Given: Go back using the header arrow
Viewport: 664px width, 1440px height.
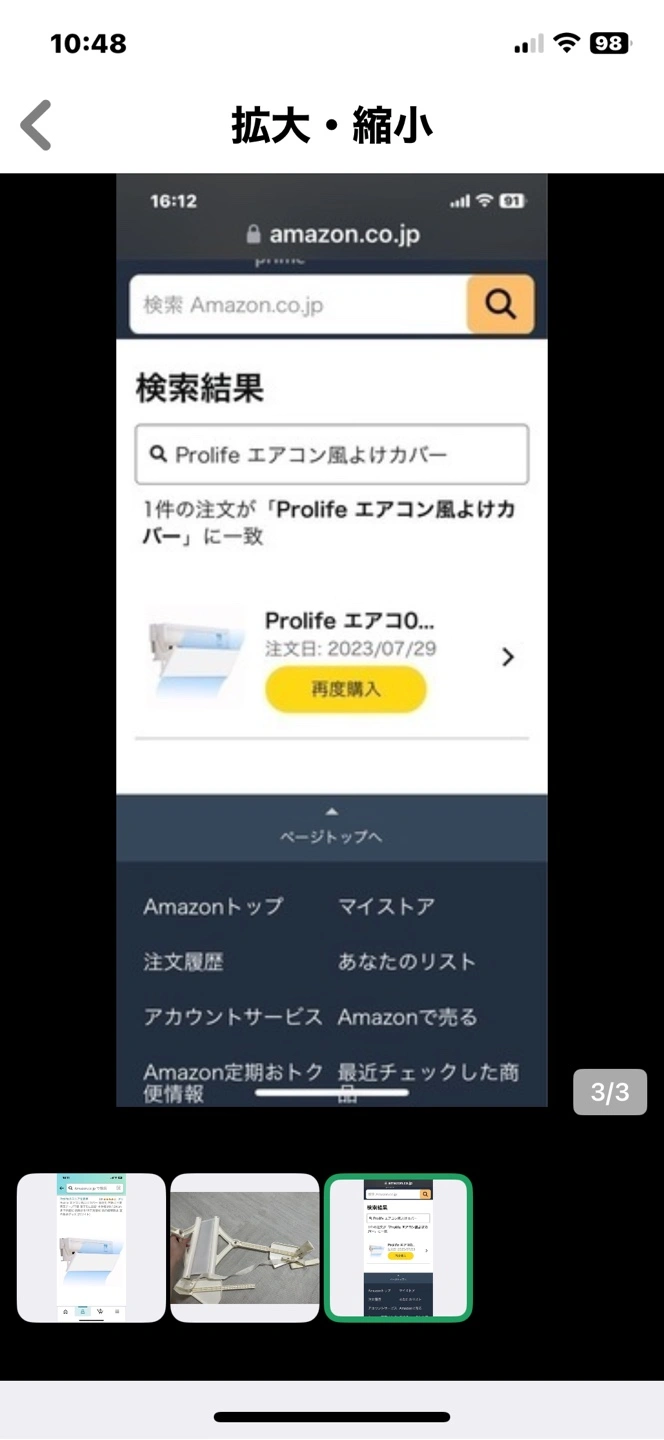Looking at the screenshot, I should coord(37,126).
